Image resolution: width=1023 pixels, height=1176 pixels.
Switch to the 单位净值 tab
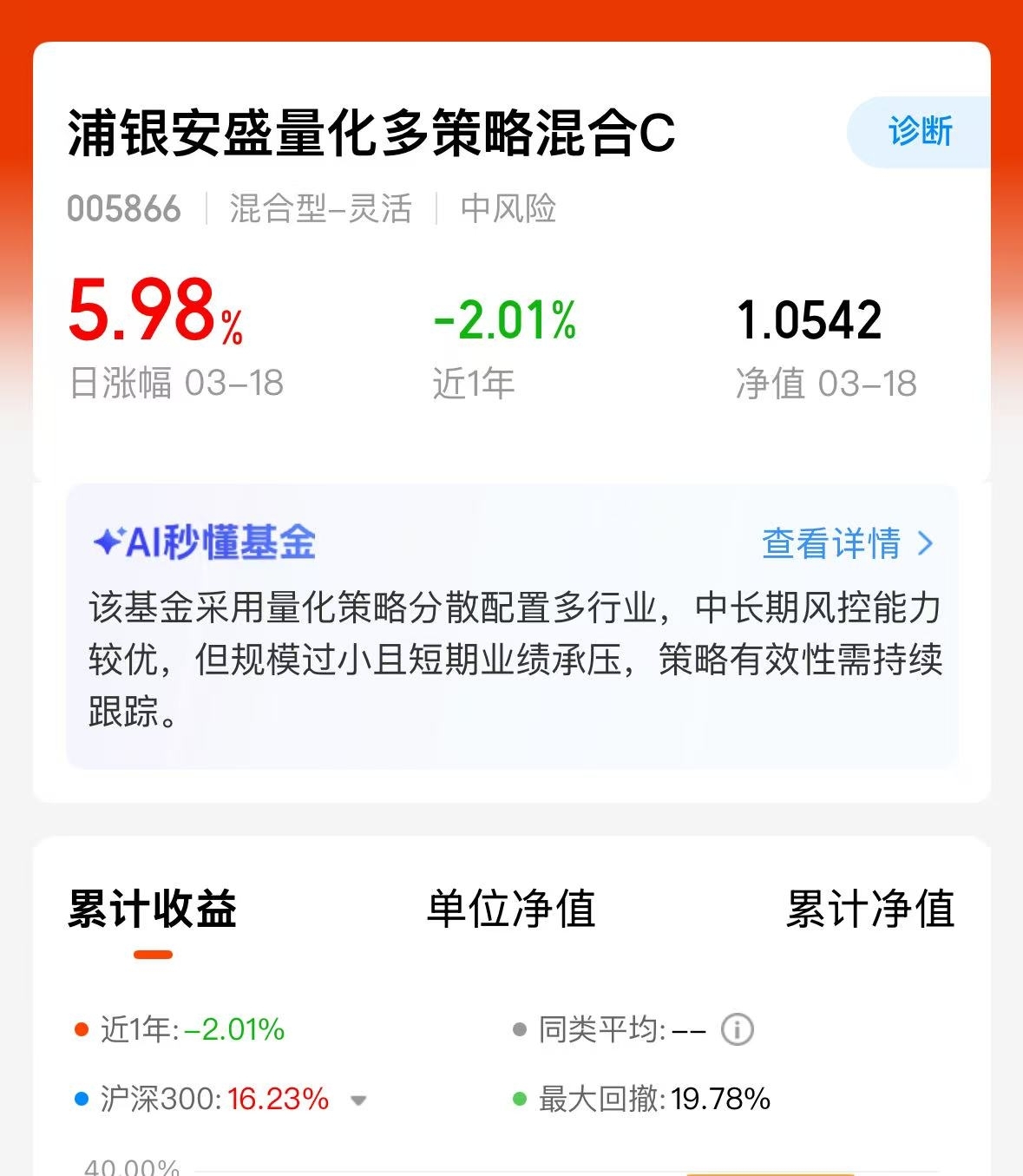(511, 909)
